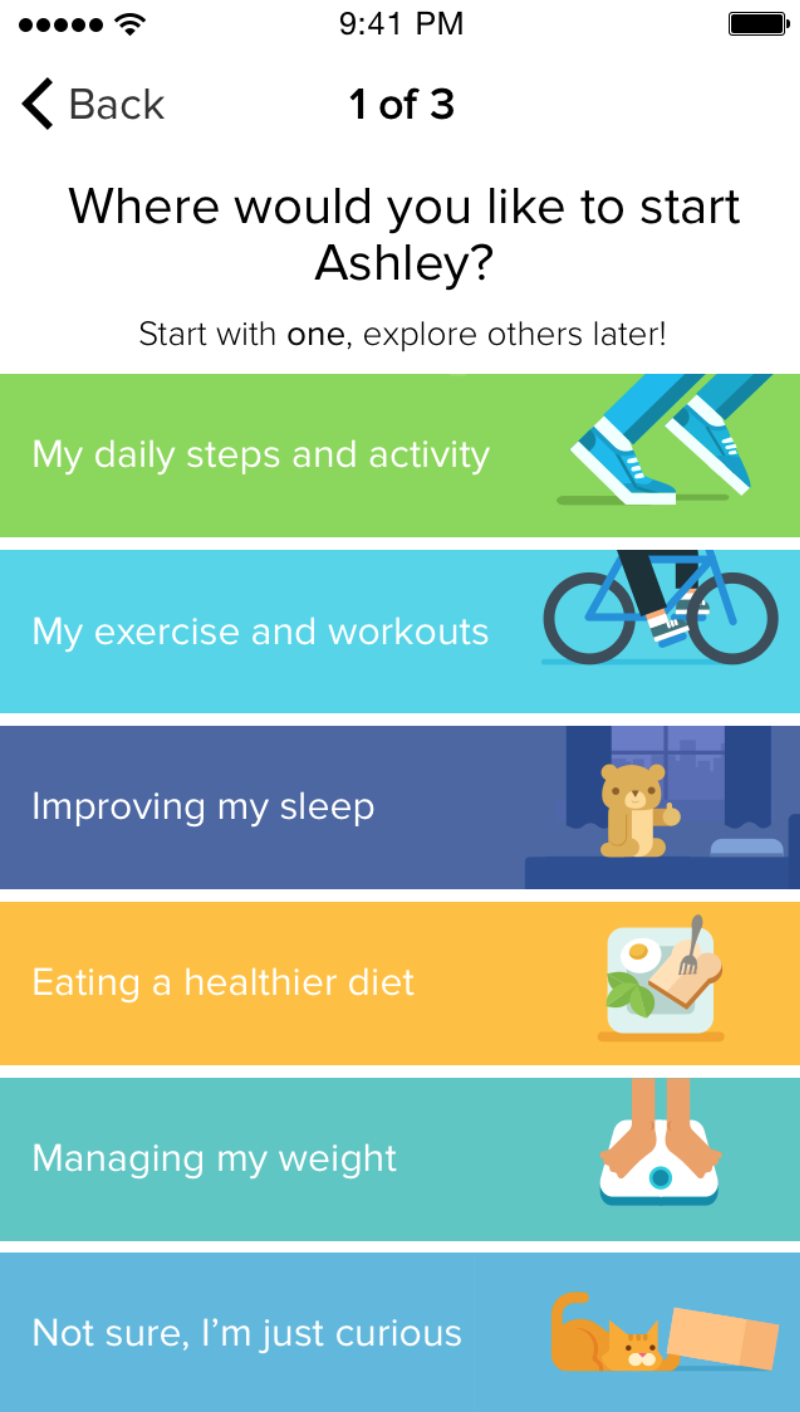Select Eating a healthier diet
Image resolution: width=800 pixels, height=1412 pixels.
coord(400,982)
